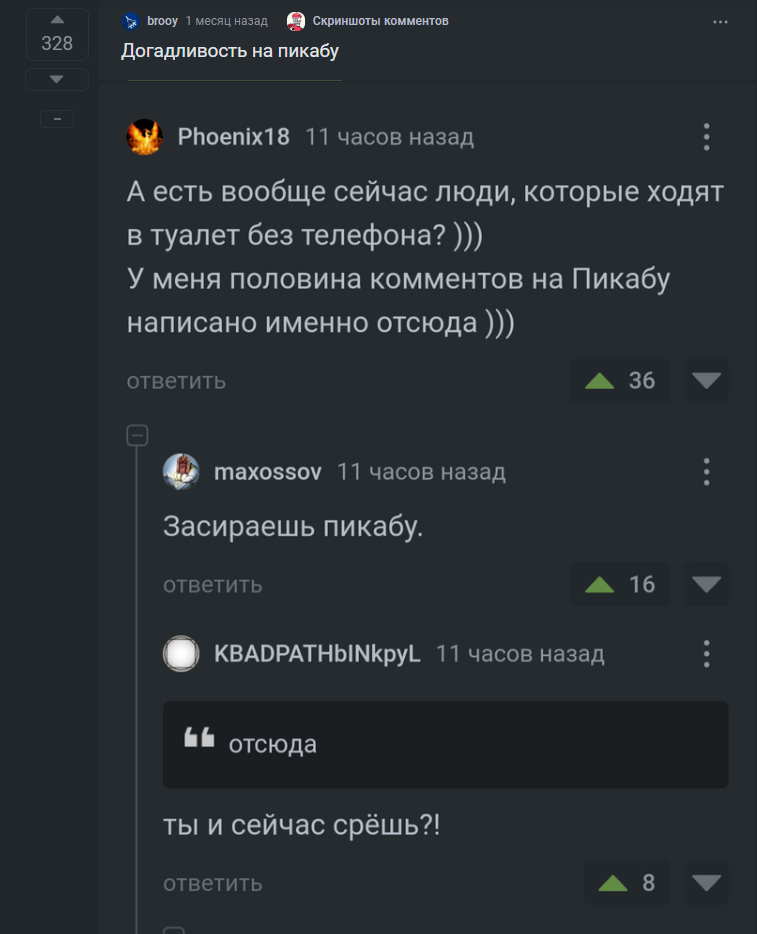The width and height of the screenshot is (757, 934).
Task: Open the post's three-dot overflow menu
Action: pyautogui.click(x=720, y=21)
